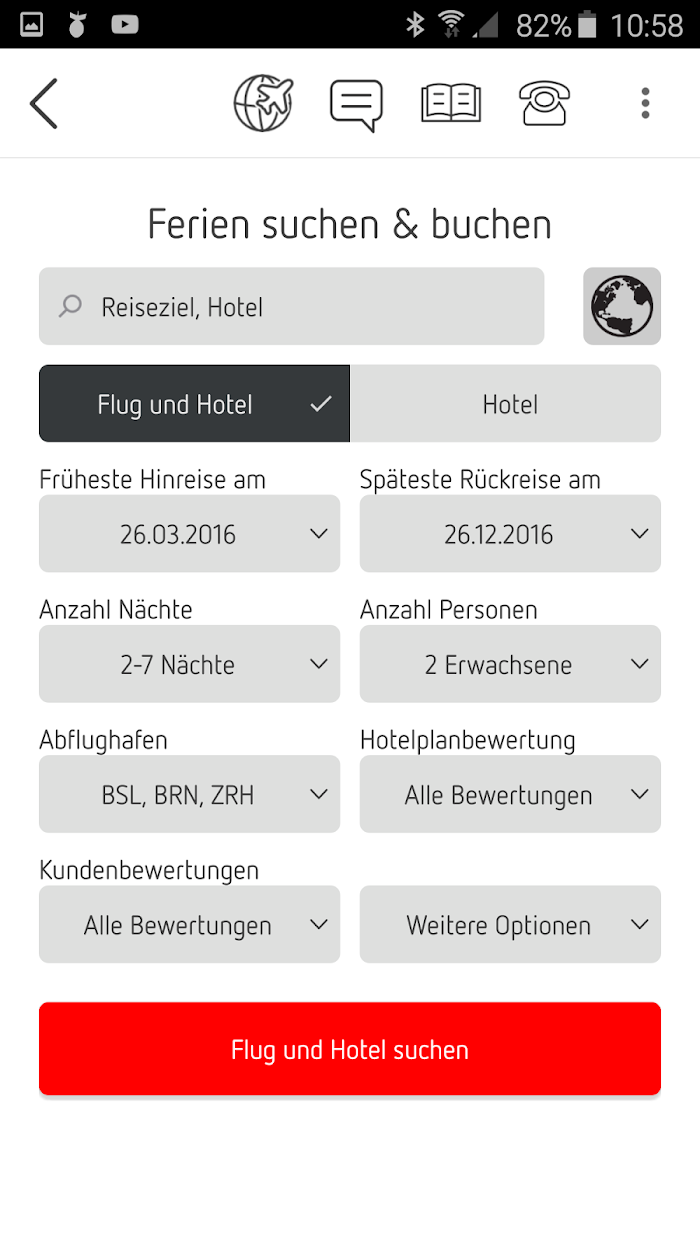Open the Kundenbewertungen dropdown

coord(189,924)
